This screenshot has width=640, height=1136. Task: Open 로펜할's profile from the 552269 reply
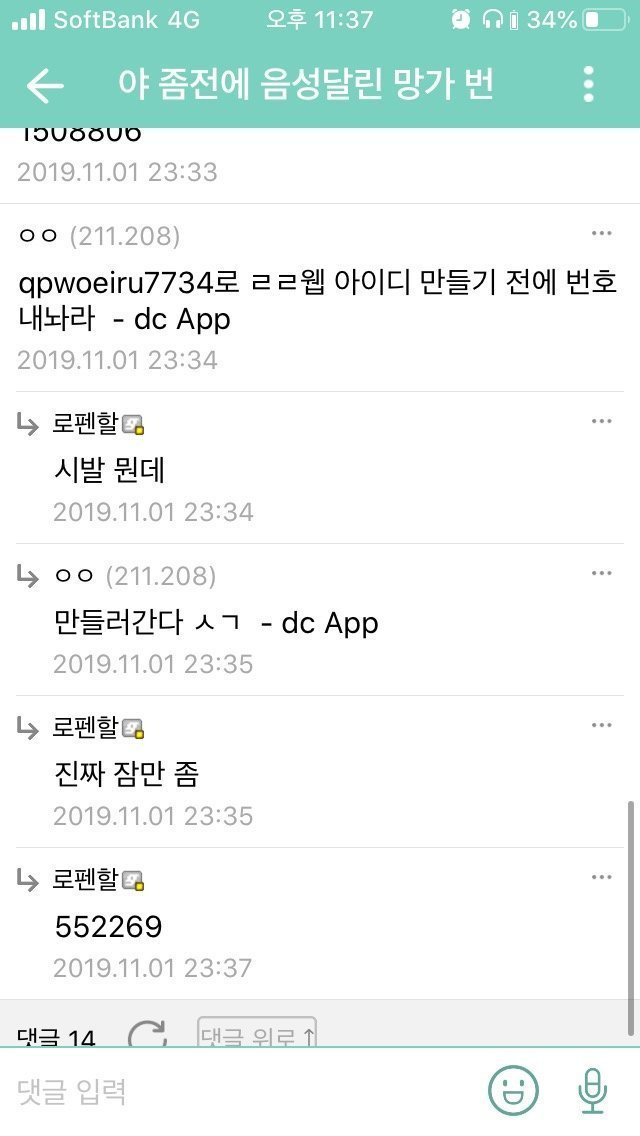(85, 879)
